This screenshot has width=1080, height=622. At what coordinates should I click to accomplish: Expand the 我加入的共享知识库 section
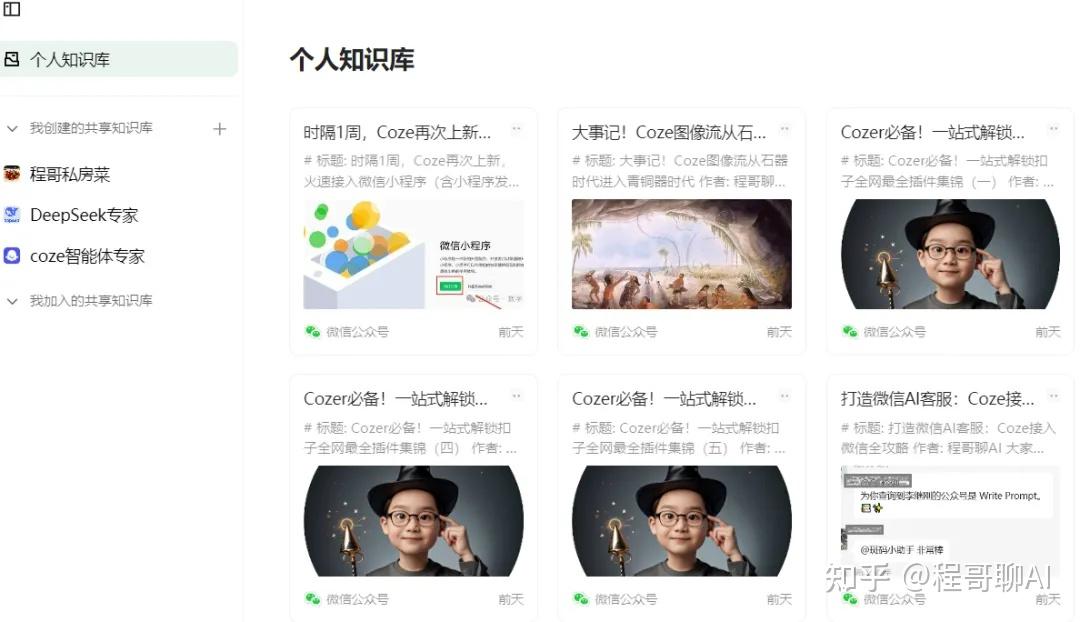(x=13, y=301)
